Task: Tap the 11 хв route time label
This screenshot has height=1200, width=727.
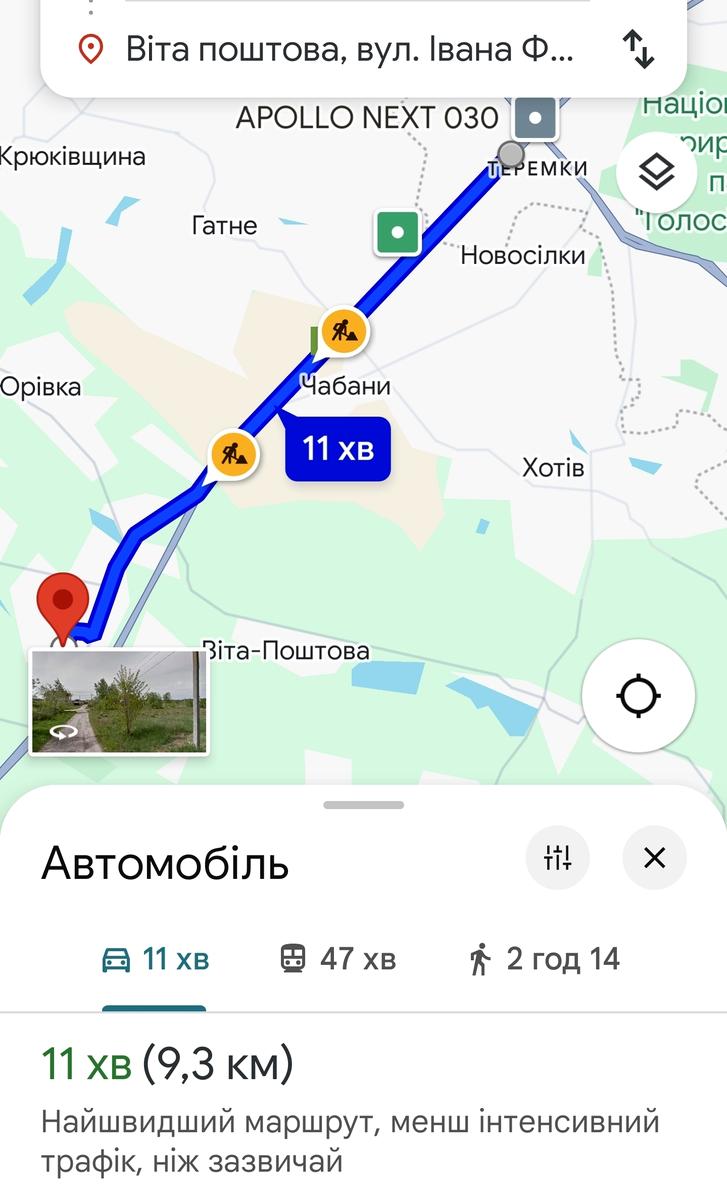Action: pyautogui.click(x=338, y=448)
